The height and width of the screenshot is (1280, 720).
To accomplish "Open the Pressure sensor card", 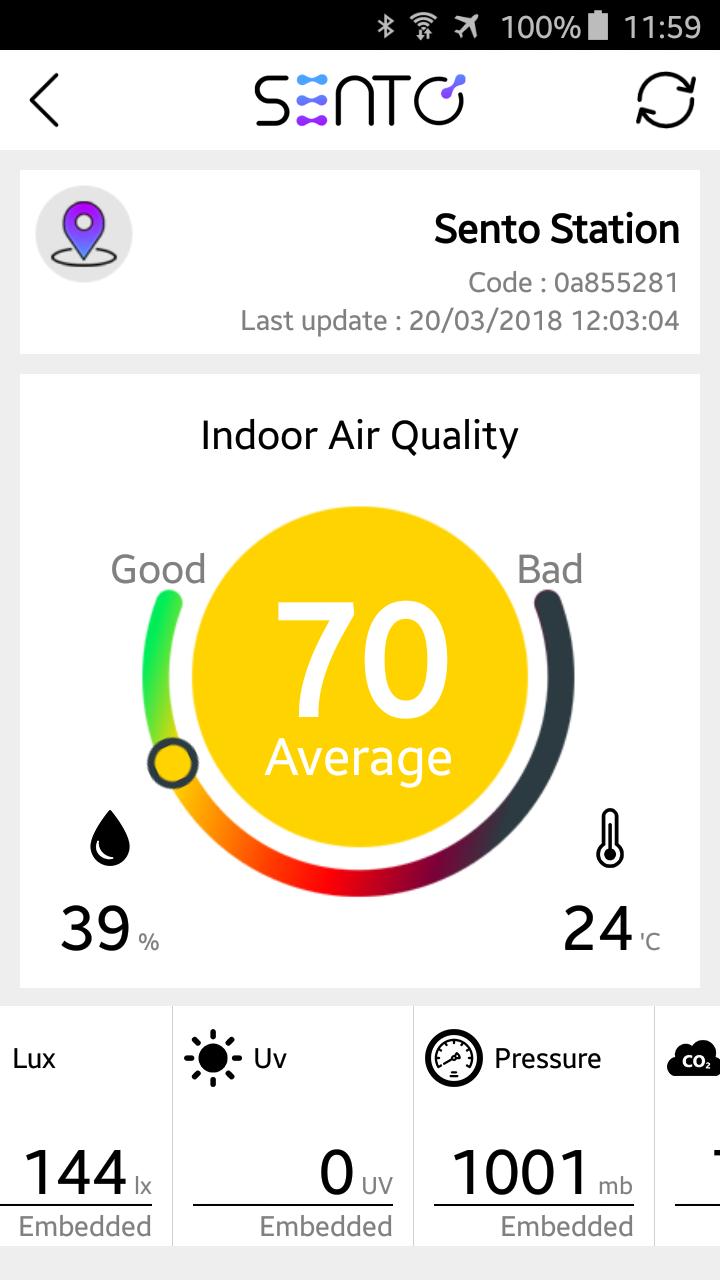I will pyautogui.click(x=534, y=1125).
